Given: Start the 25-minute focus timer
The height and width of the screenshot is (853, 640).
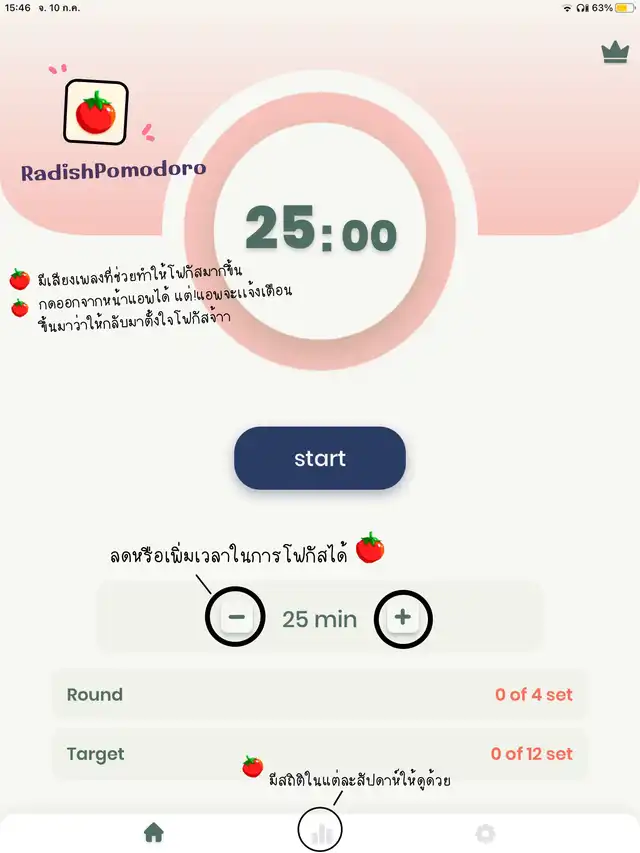Looking at the screenshot, I should (x=320, y=459).
